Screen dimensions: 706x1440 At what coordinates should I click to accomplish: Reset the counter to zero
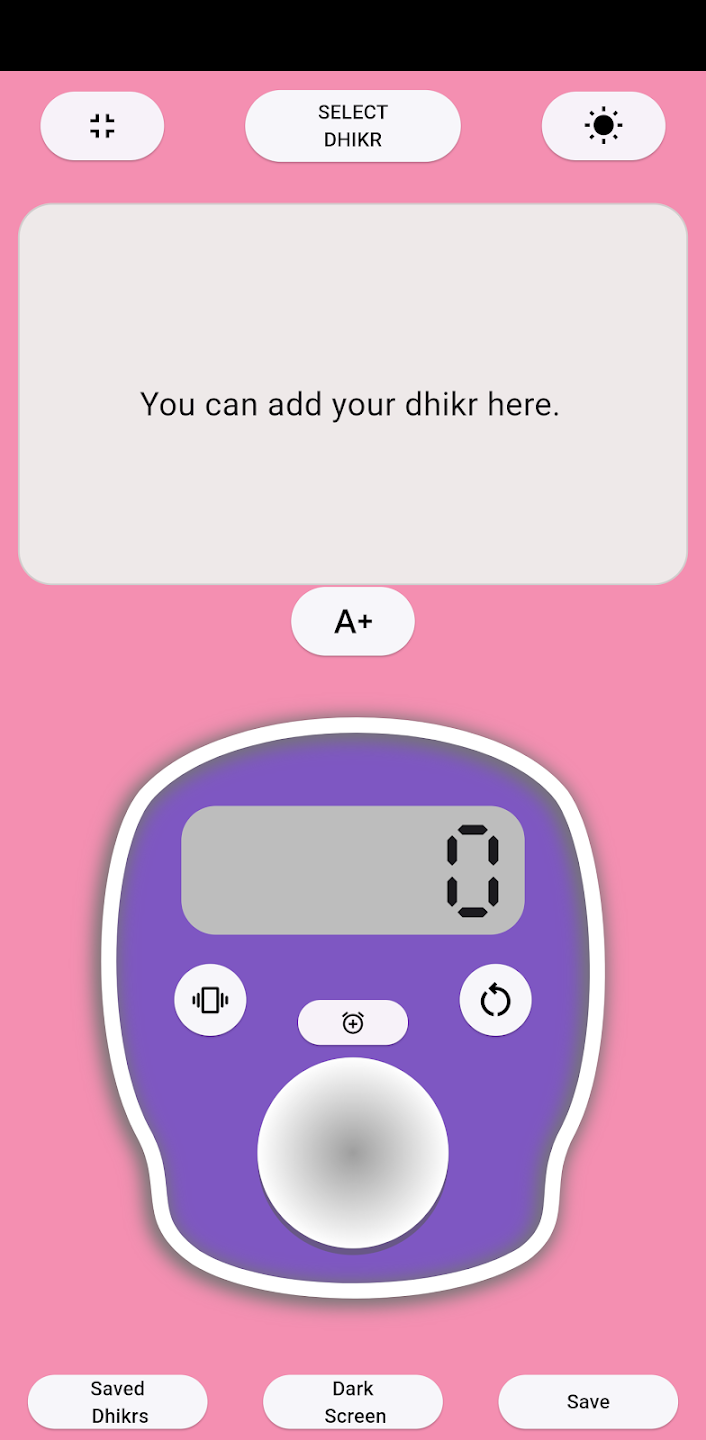[x=495, y=999]
